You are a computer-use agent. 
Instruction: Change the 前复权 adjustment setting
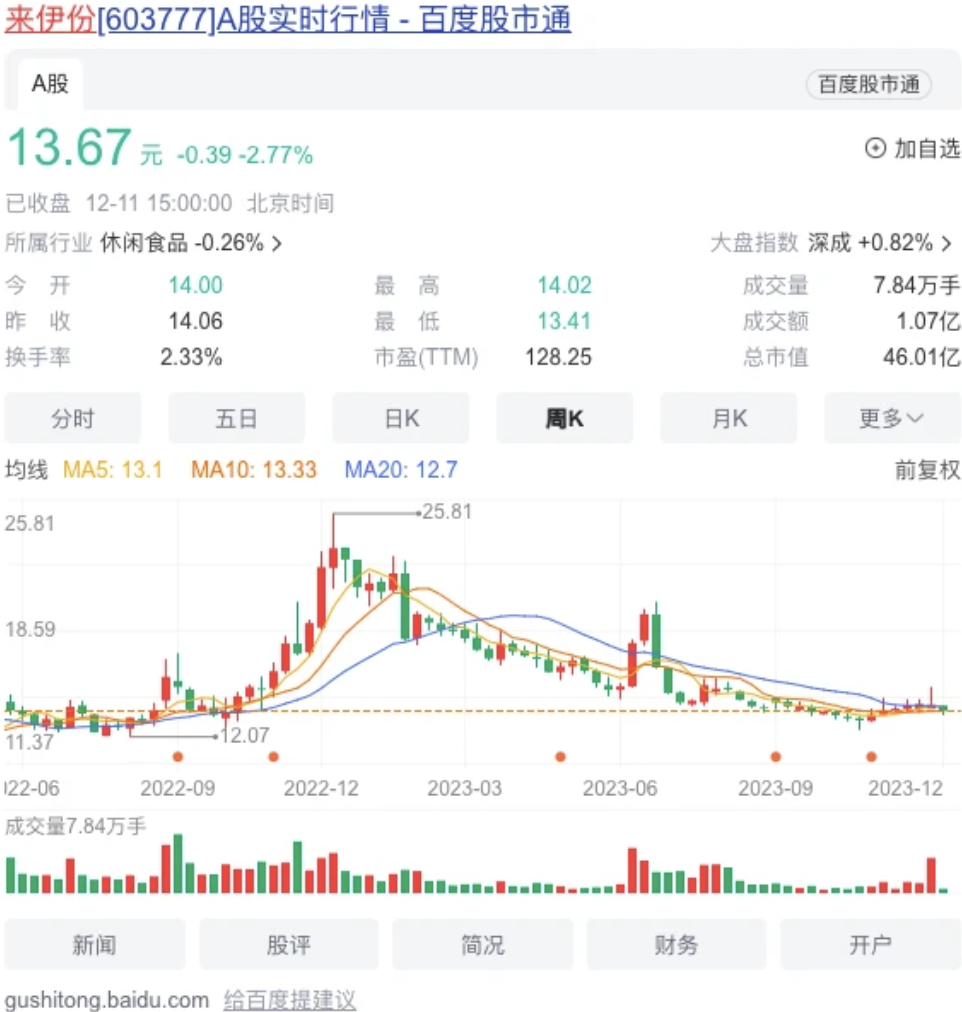coord(926,470)
